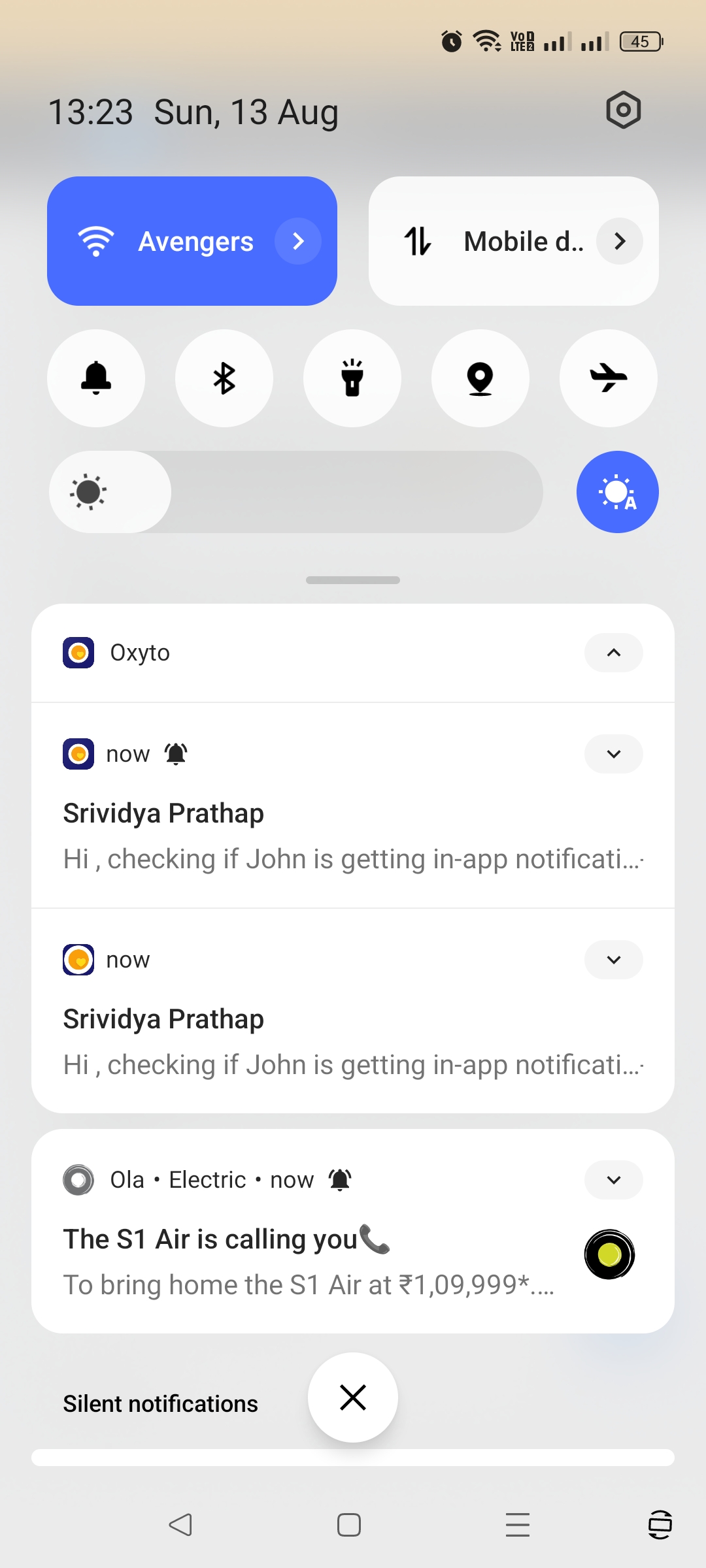Screen dimensions: 706x1568
Task: Toggle the location quick setting
Action: click(x=480, y=378)
